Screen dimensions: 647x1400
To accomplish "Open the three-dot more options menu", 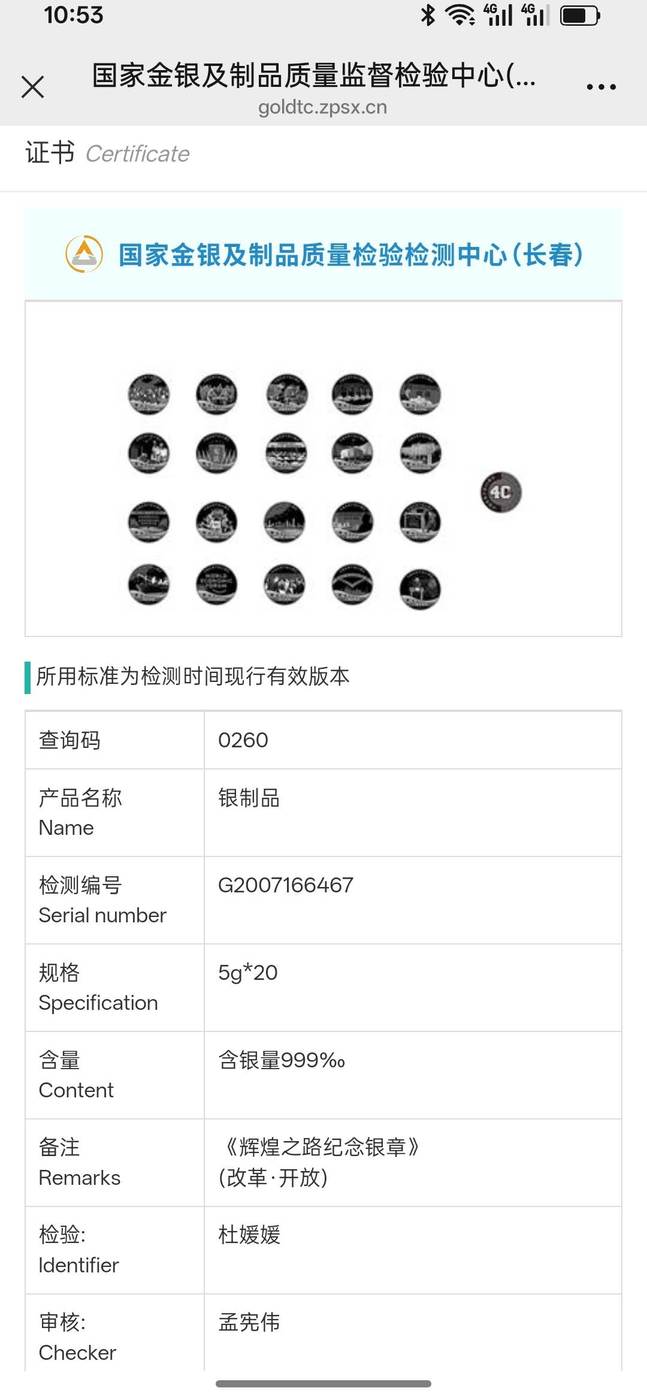I will 601,88.
